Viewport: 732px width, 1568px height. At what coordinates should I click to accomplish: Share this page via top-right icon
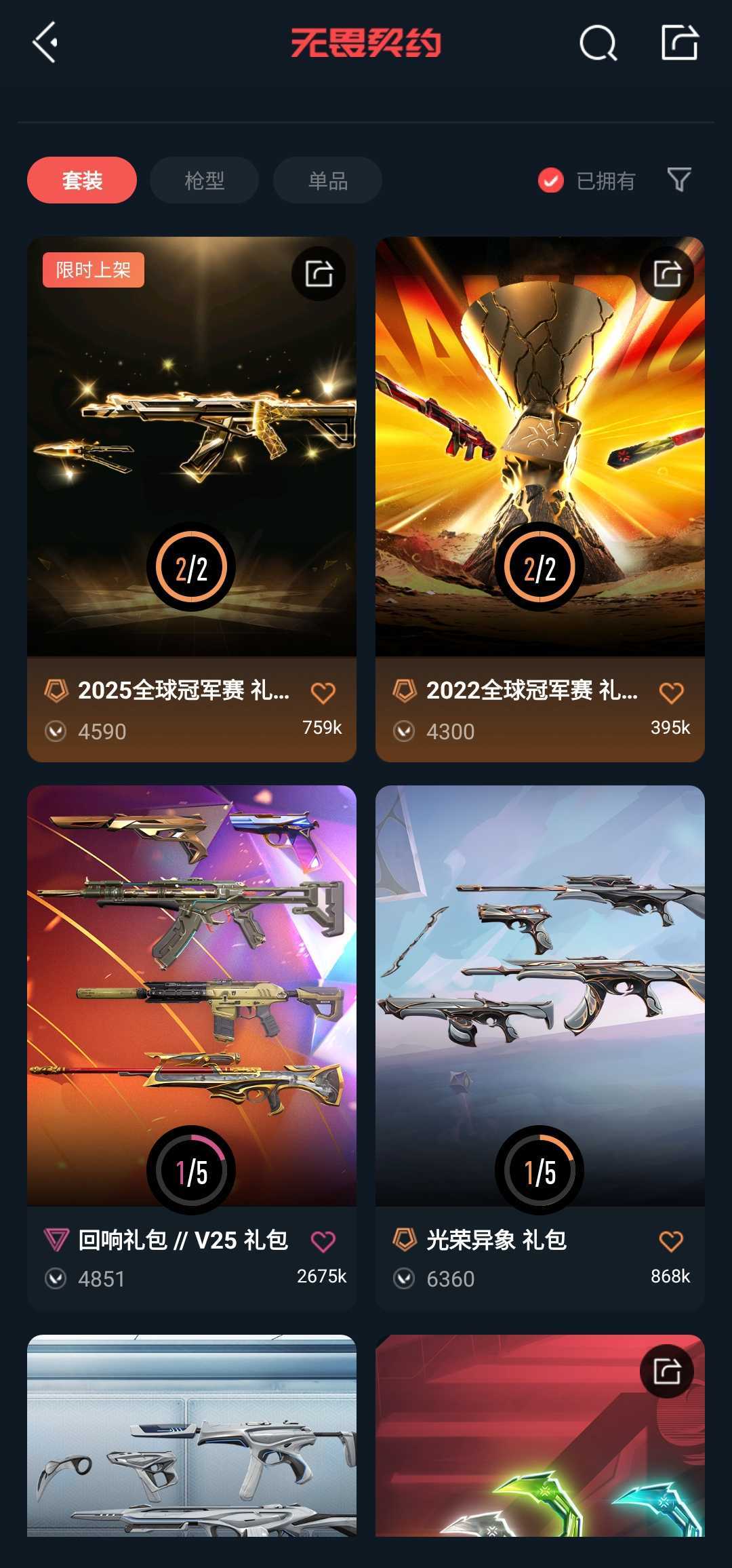pos(679,43)
